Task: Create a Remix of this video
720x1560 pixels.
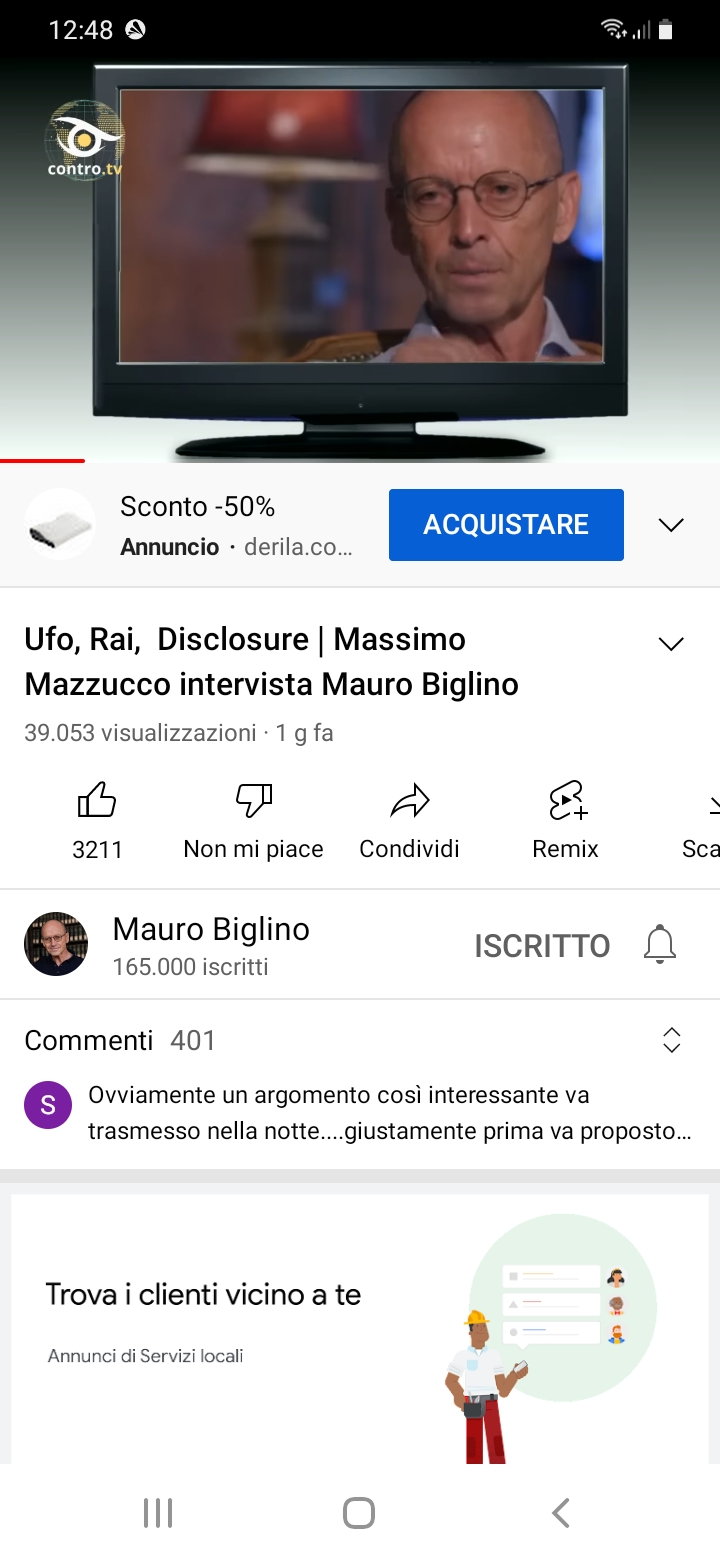Action: [566, 822]
